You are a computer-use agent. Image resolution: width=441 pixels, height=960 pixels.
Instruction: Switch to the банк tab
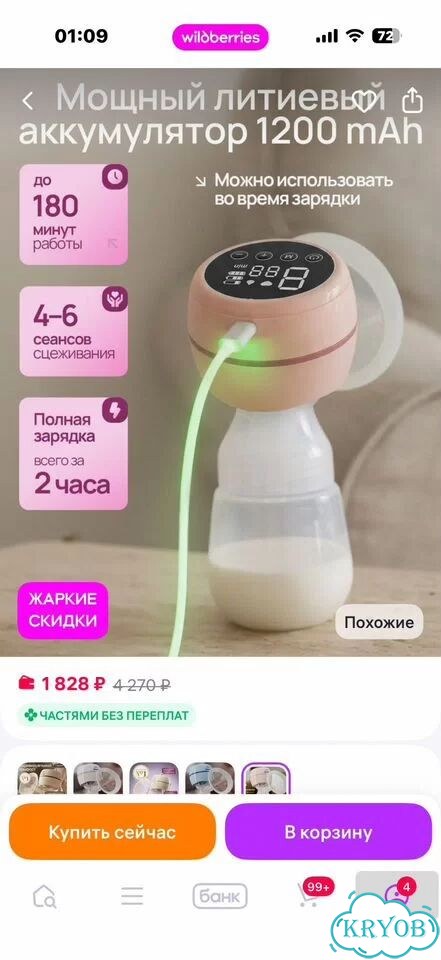pyautogui.click(x=220, y=896)
